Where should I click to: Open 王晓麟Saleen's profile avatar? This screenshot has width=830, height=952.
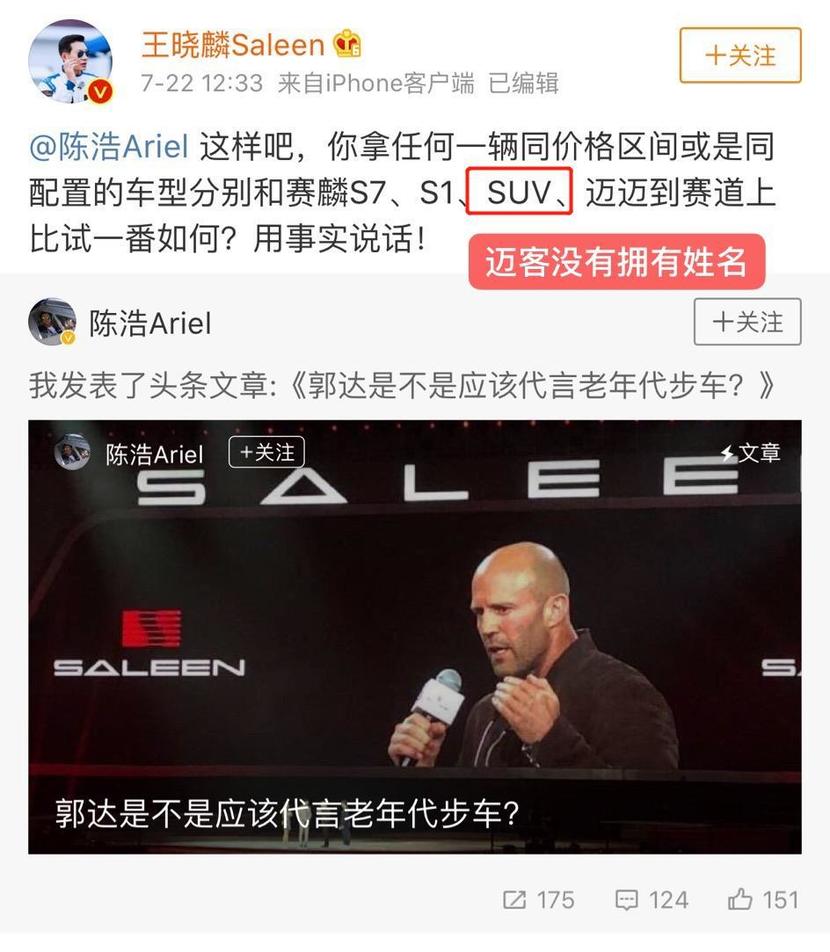coord(70,61)
